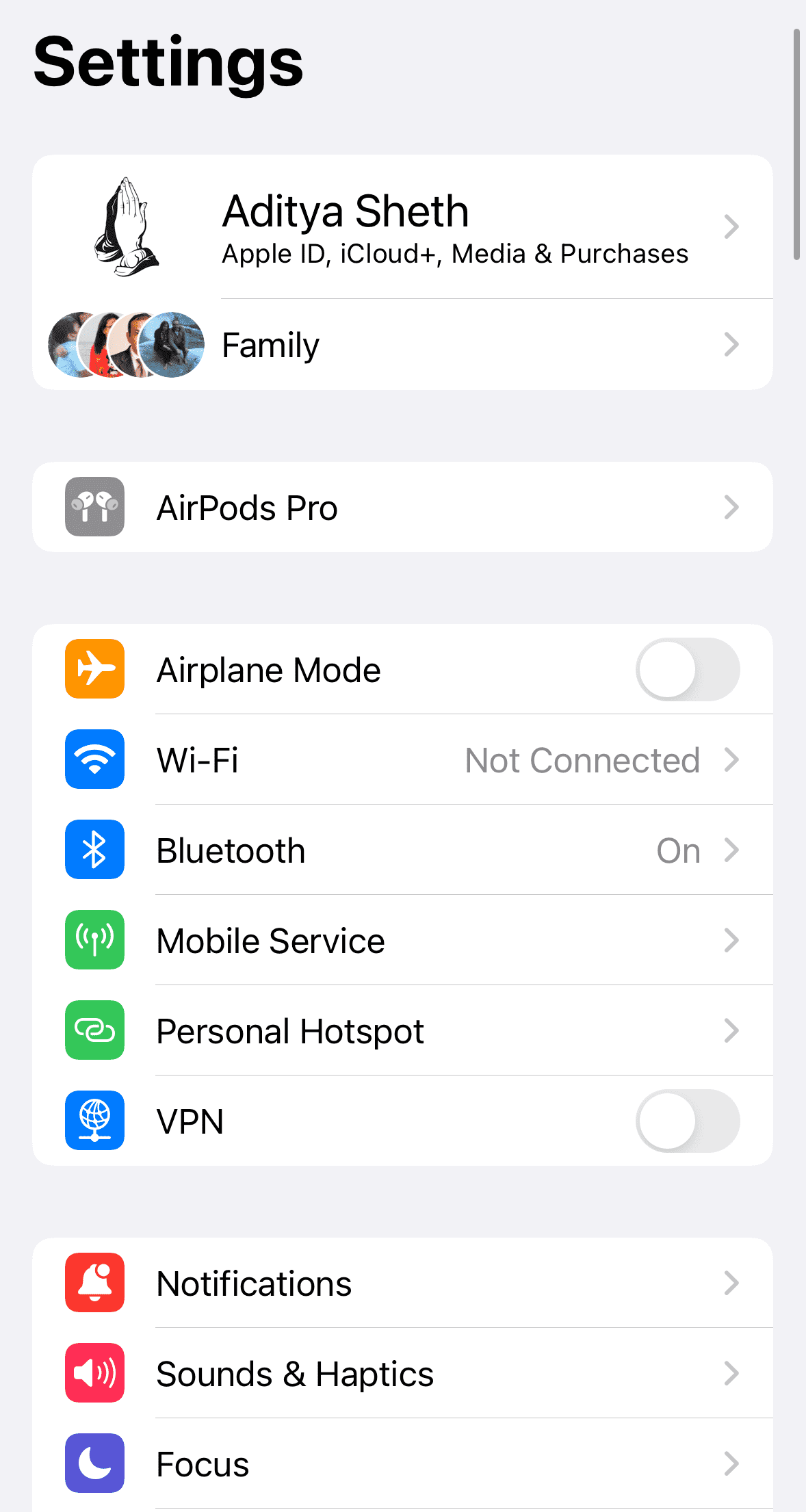
Task: Select the Personal Hotspot link icon
Action: [94, 1030]
